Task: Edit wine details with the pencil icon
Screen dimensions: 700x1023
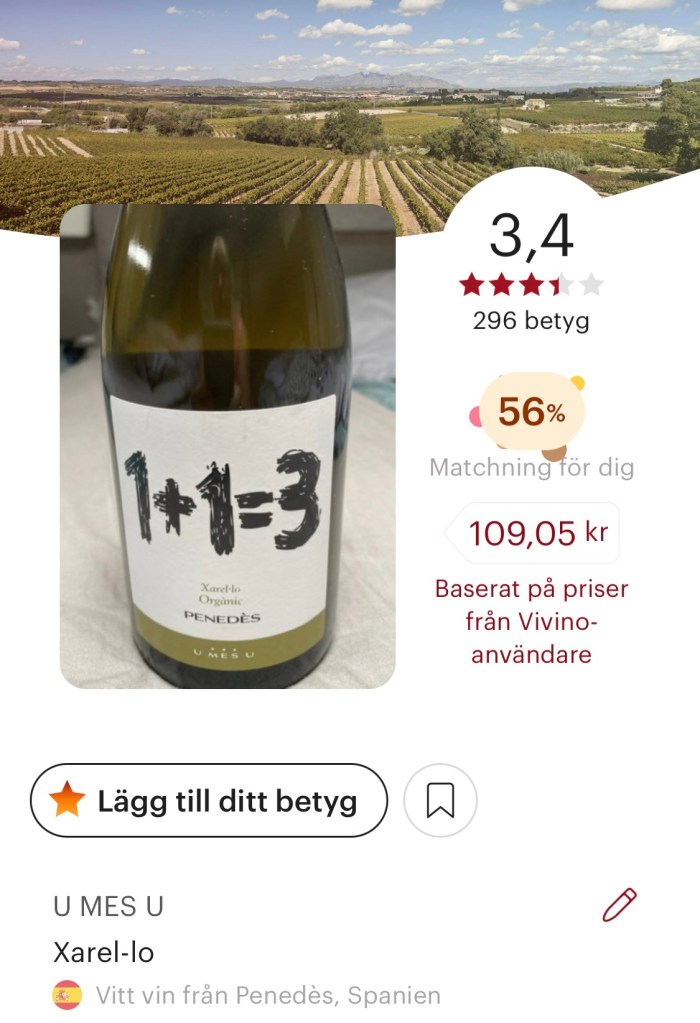Action: click(x=619, y=905)
